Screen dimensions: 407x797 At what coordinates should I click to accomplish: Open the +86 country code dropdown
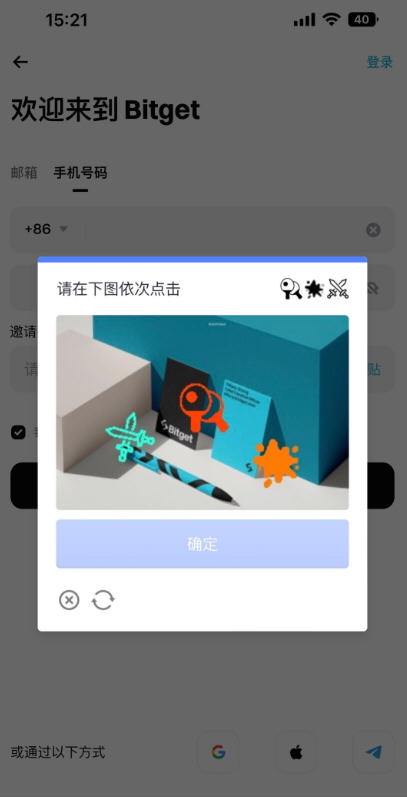(x=46, y=229)
